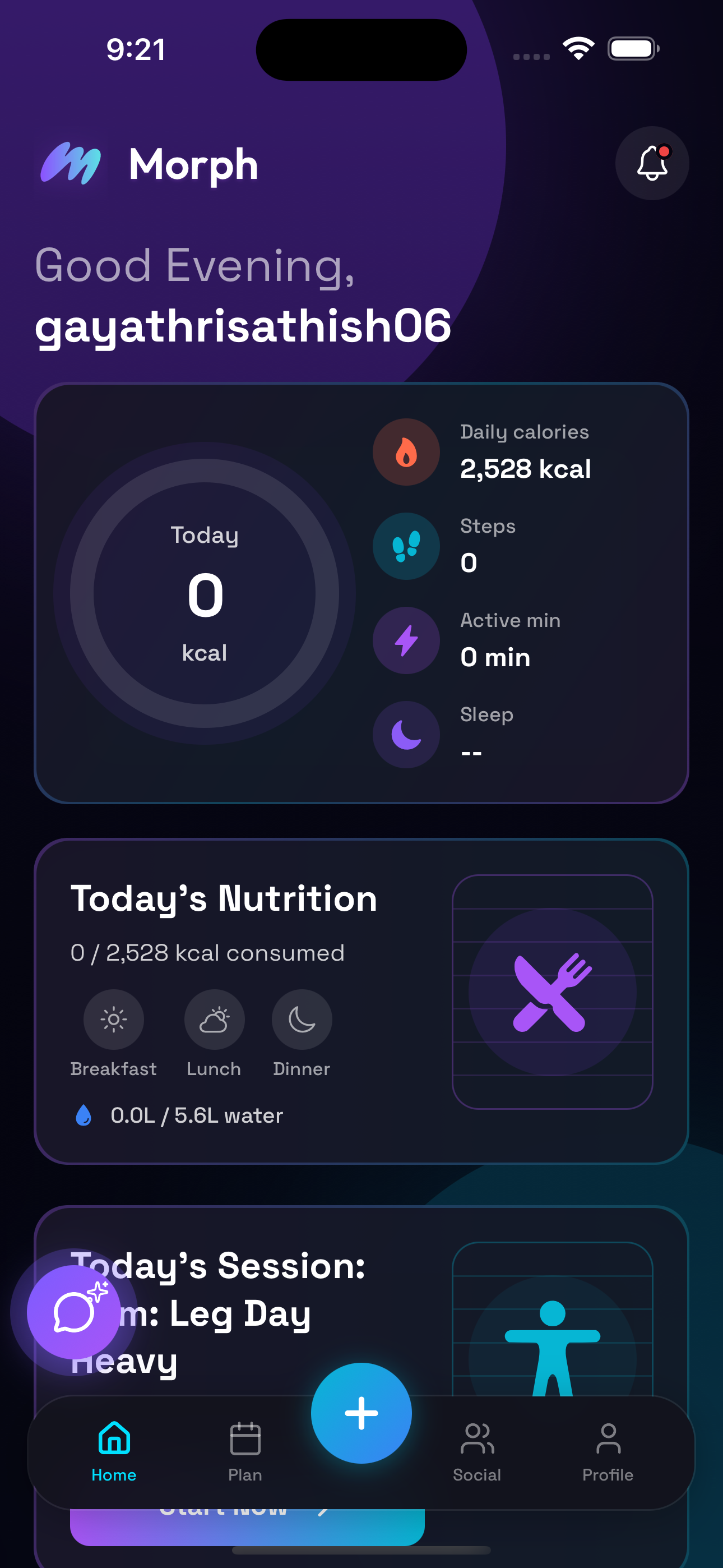The height and width of the screenshot is (1568, 723).
Task: Select the Dinner meal icon
Action: tap(302, 1018)
